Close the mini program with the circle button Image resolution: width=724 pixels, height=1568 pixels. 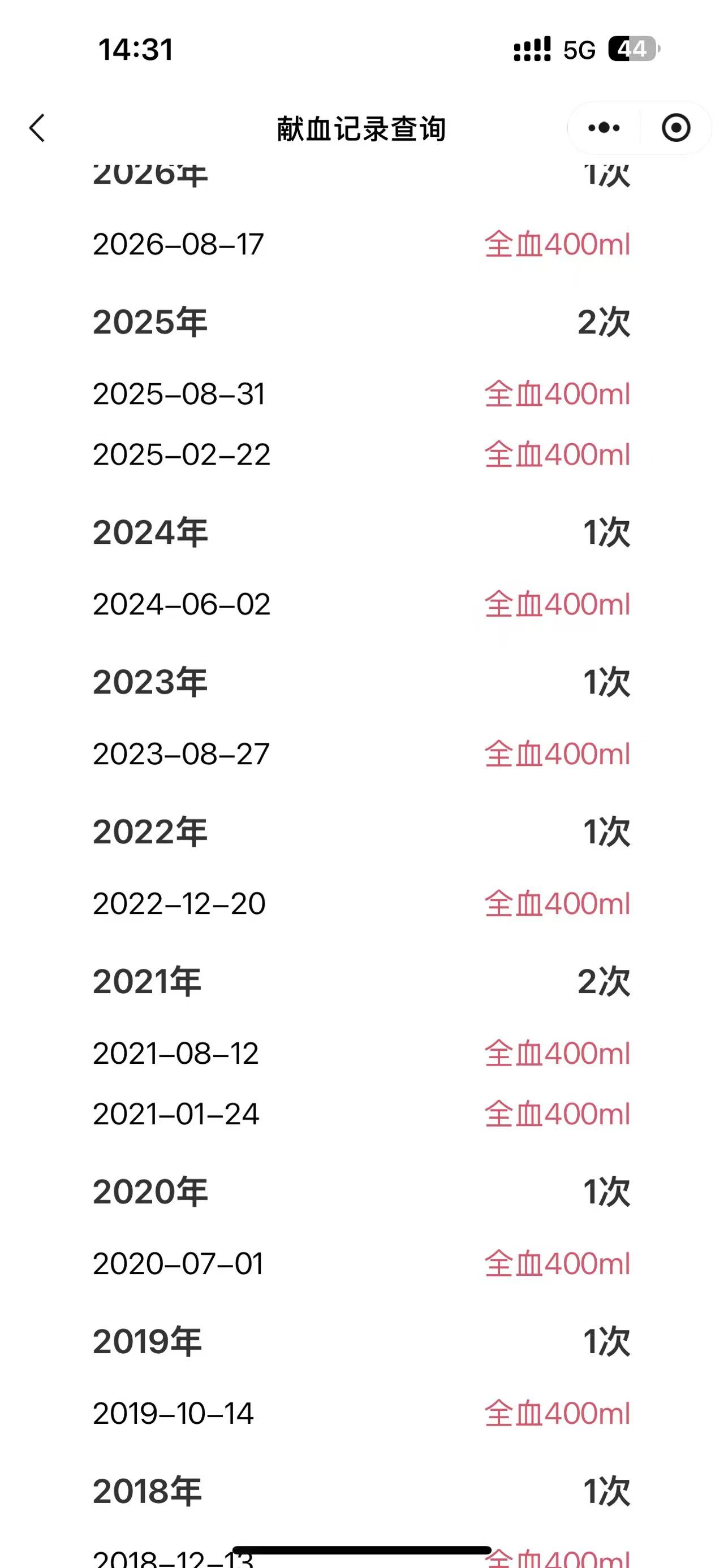click(x=676, y=128)
